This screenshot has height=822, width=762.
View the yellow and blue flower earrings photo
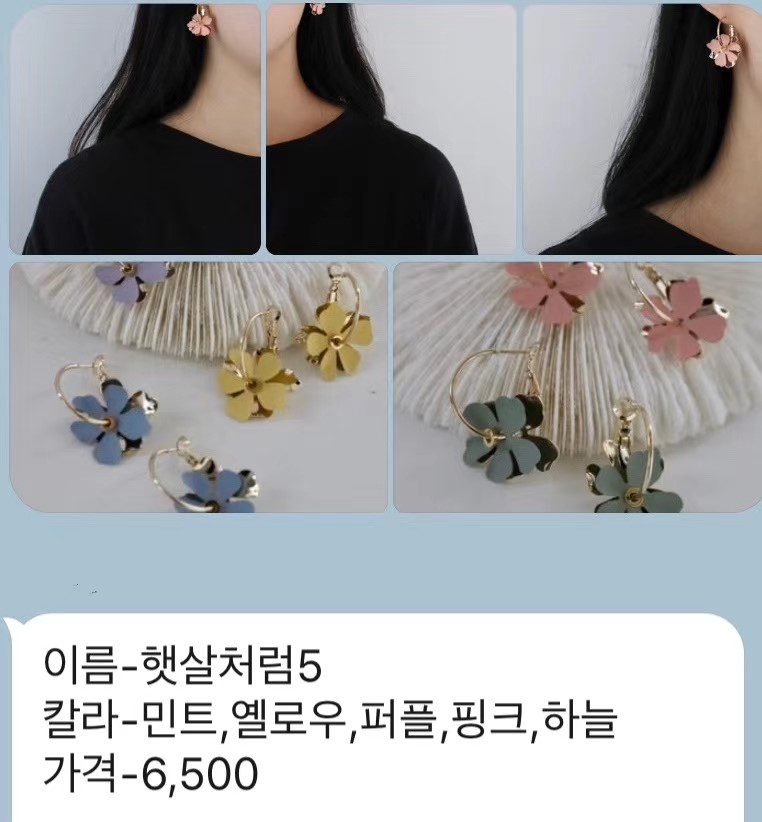coord(198,387)
